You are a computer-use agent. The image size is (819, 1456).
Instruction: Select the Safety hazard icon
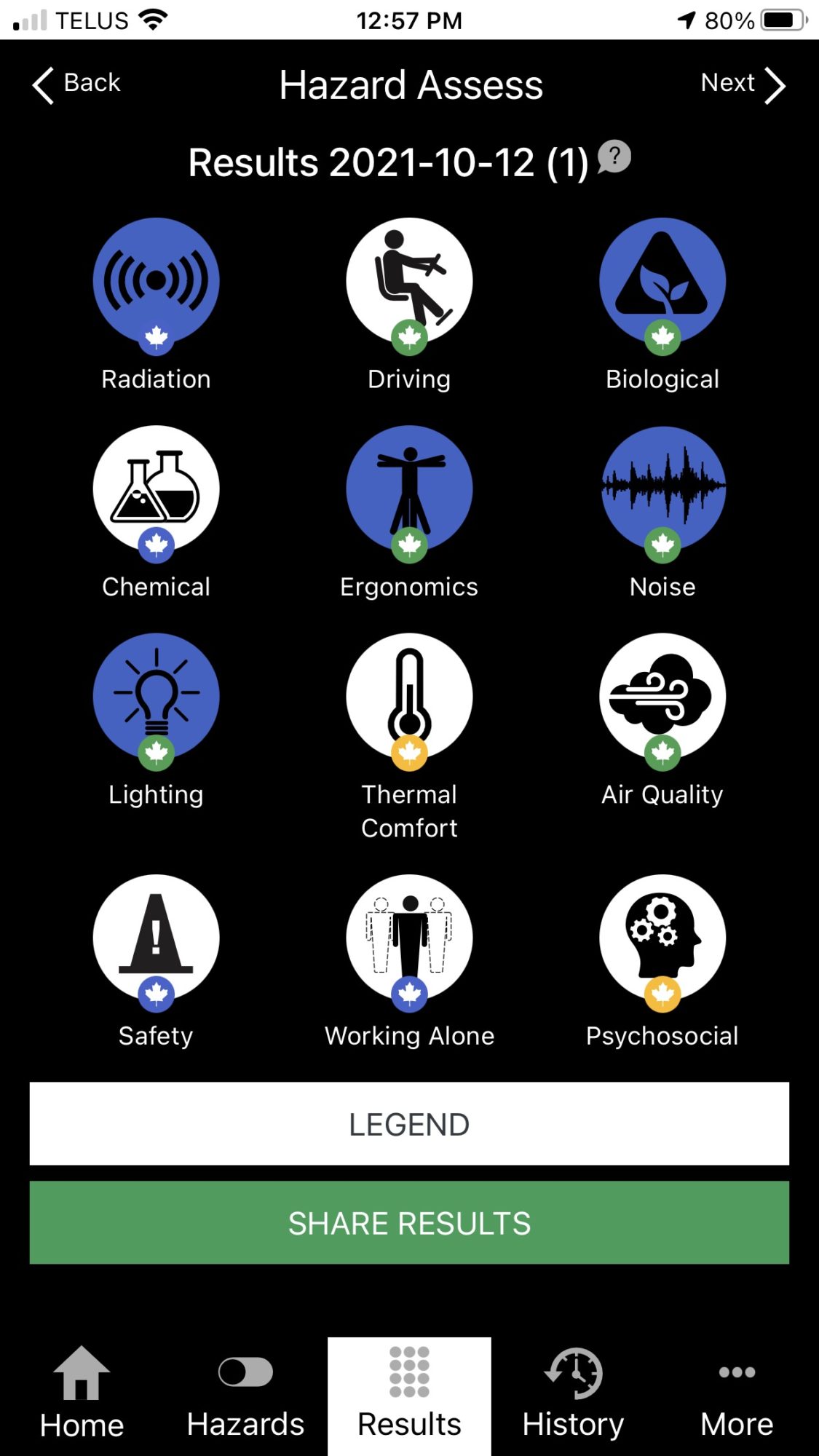pyautogui.click(x=155, y=939)
